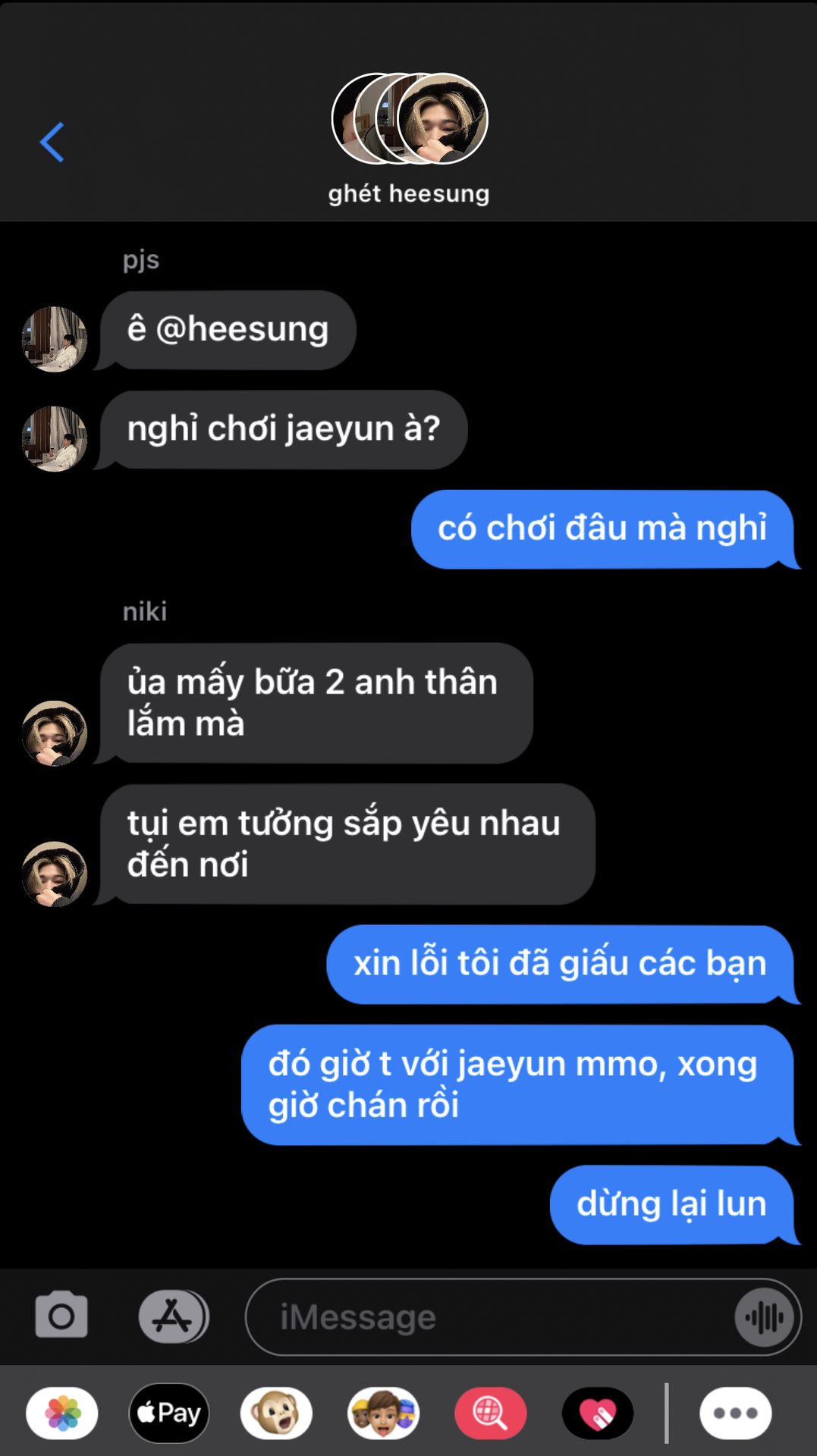The width and height of the screenshot is (817, 1456).
Task: Open the Photos app in the drawer
Action: point(62,1414)
